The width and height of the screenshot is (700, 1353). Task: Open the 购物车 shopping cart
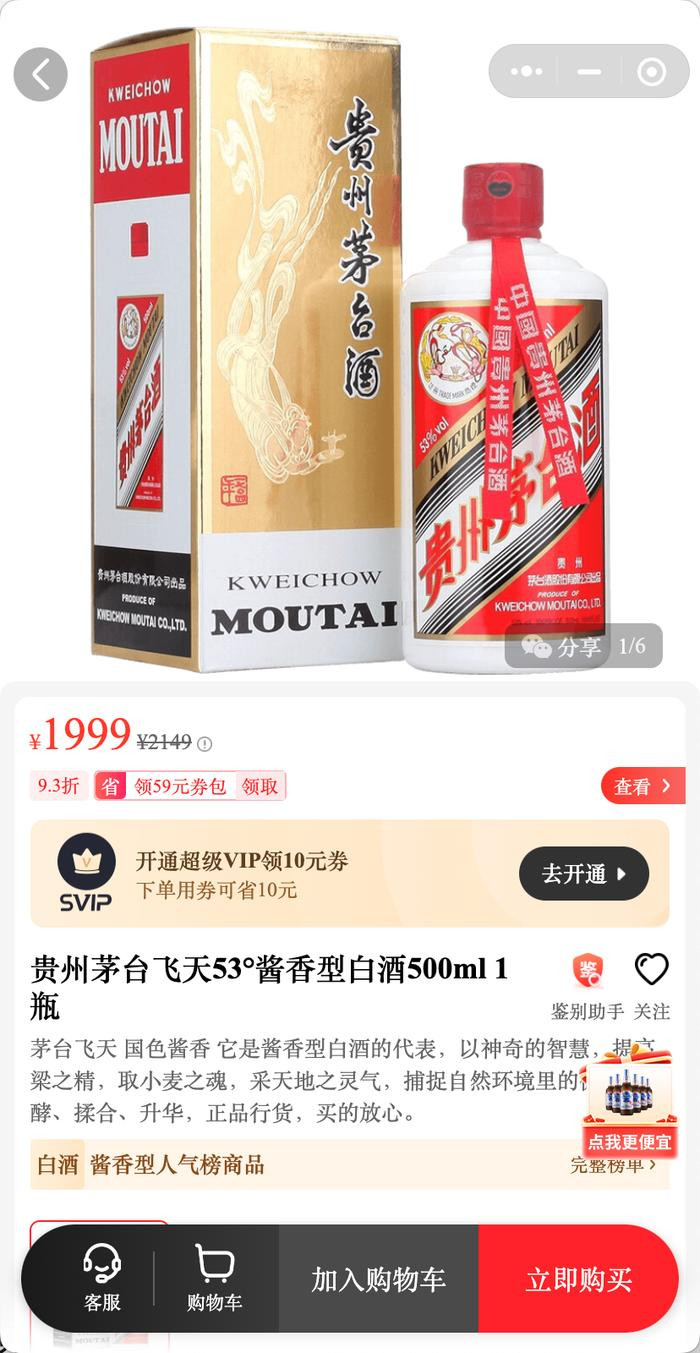point(215,1278)
